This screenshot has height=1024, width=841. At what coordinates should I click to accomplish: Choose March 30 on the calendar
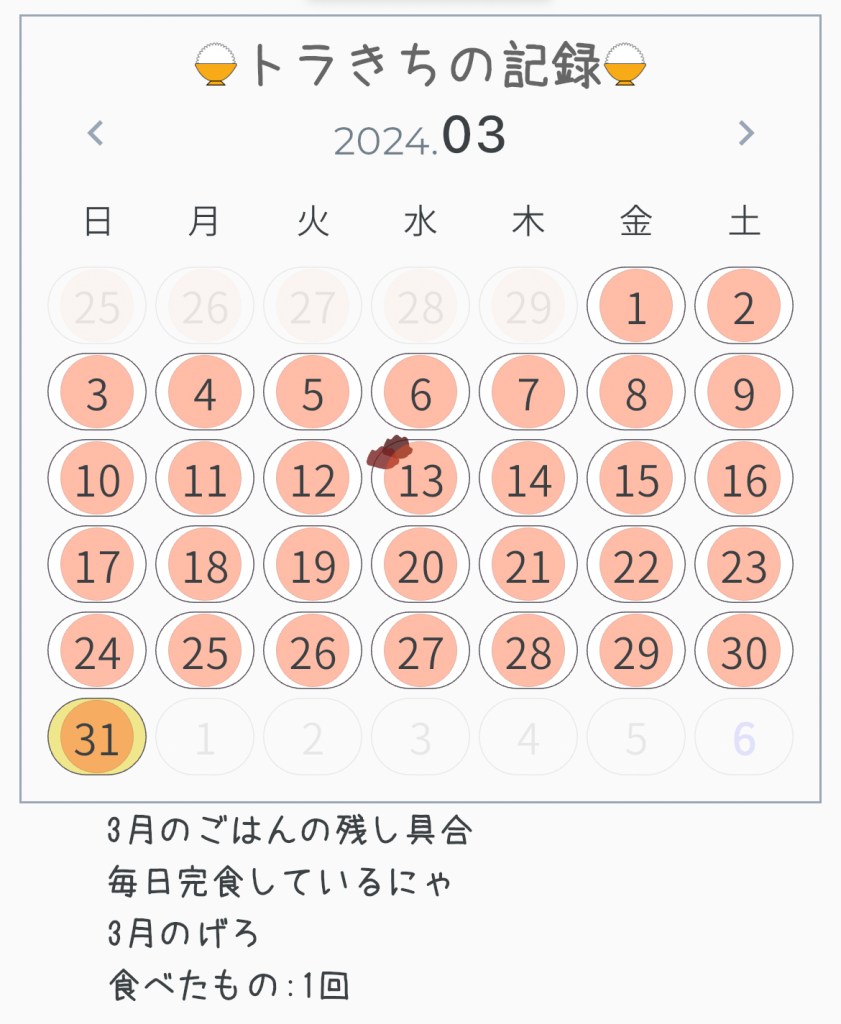point(743,653)
